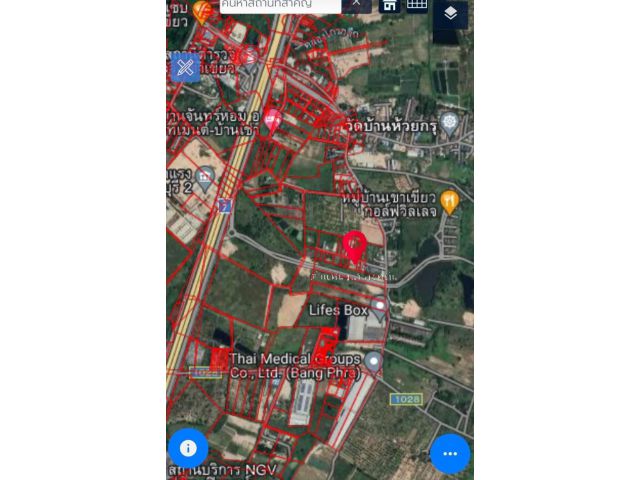Screen dimensions: 640x480
Task: Open the blue info button
Action: click(x=188, y=448)
